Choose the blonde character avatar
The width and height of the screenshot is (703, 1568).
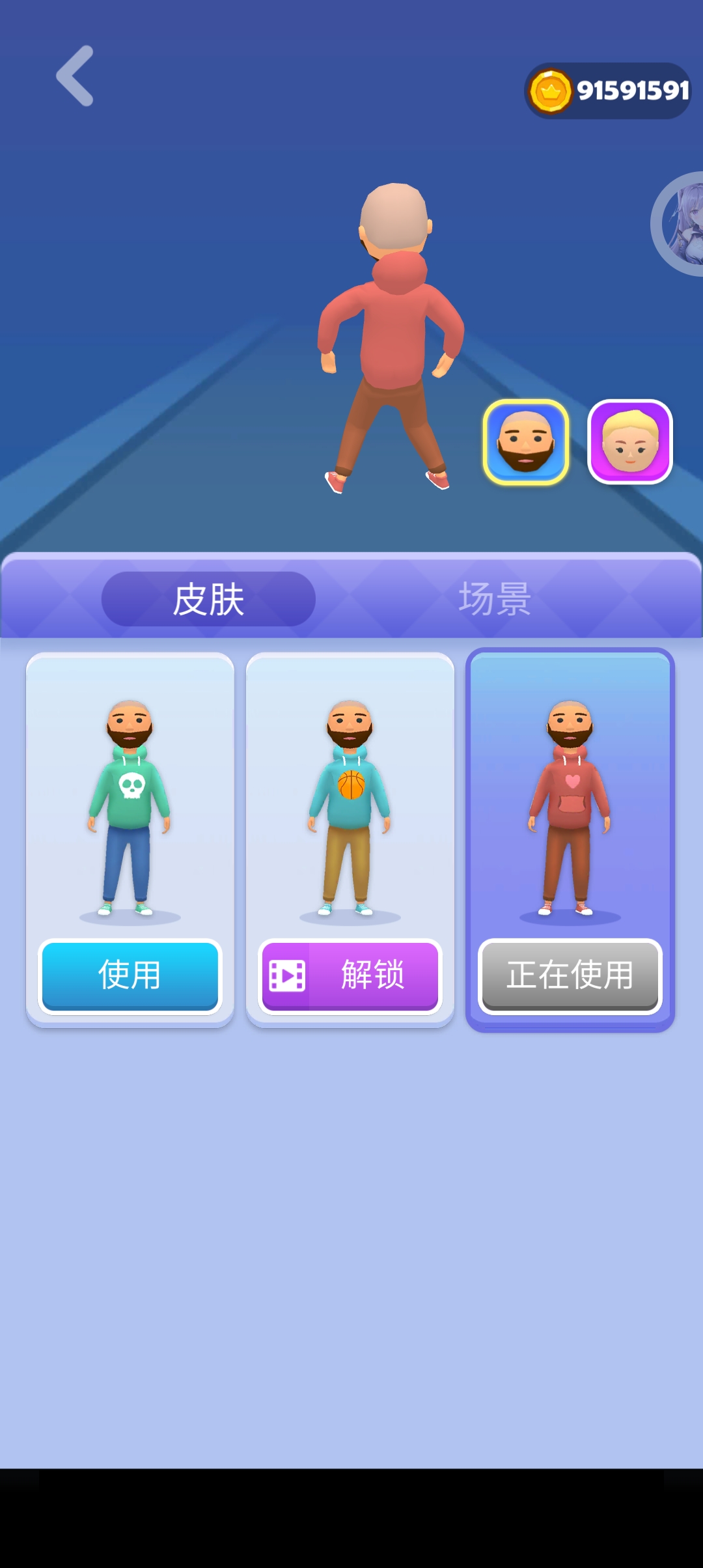tap(629, 442)
